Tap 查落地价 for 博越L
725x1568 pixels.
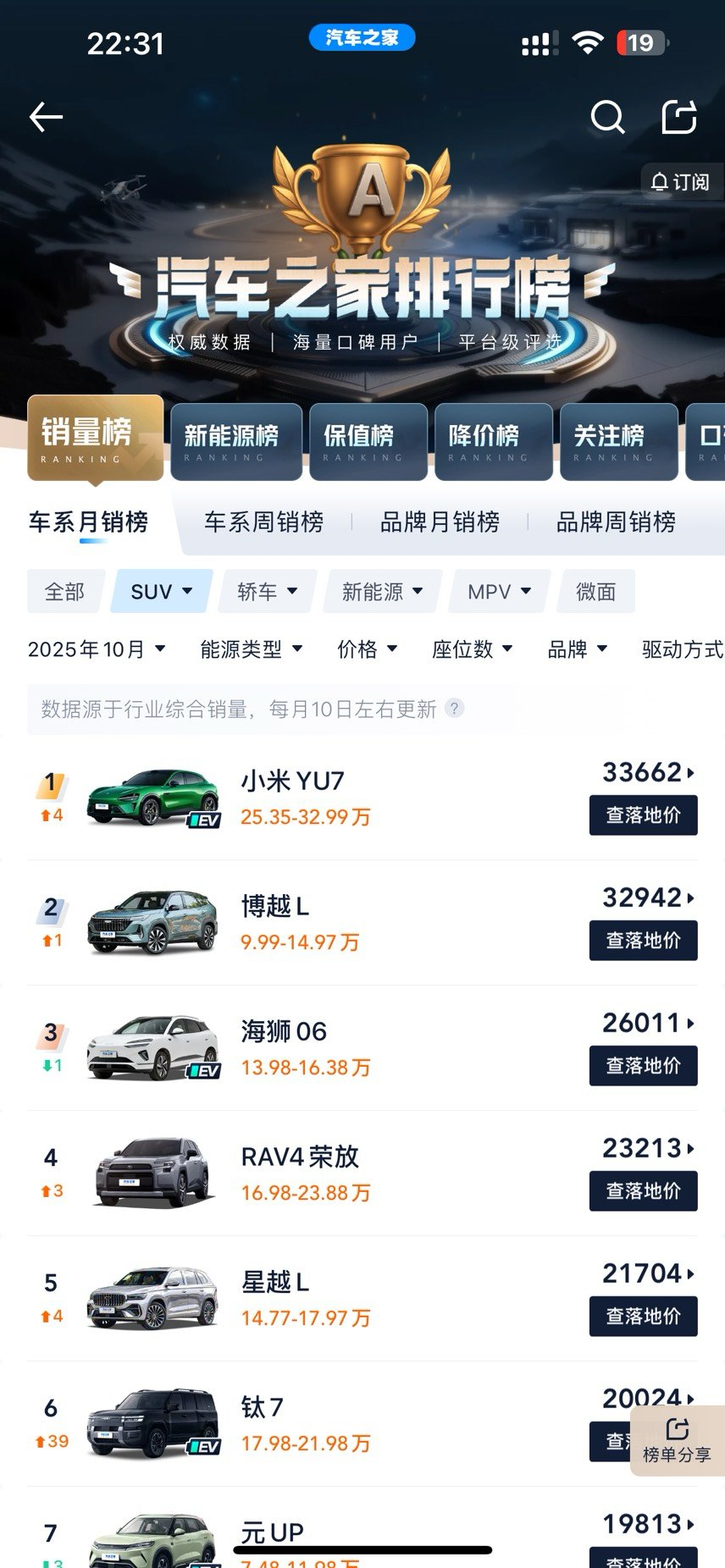(643, 941)
